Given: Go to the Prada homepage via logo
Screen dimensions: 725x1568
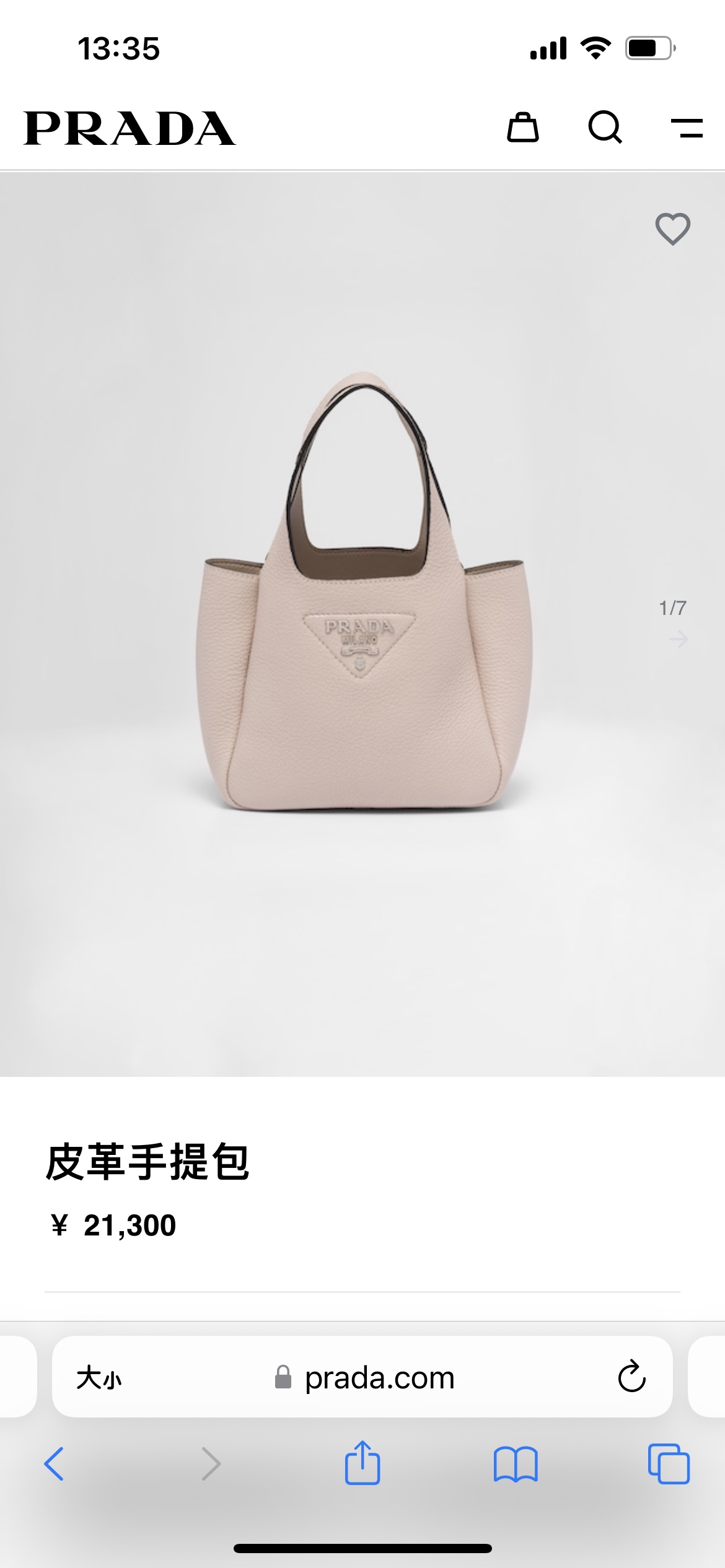Looking at the screenshot, I should [x=130, y=129].
